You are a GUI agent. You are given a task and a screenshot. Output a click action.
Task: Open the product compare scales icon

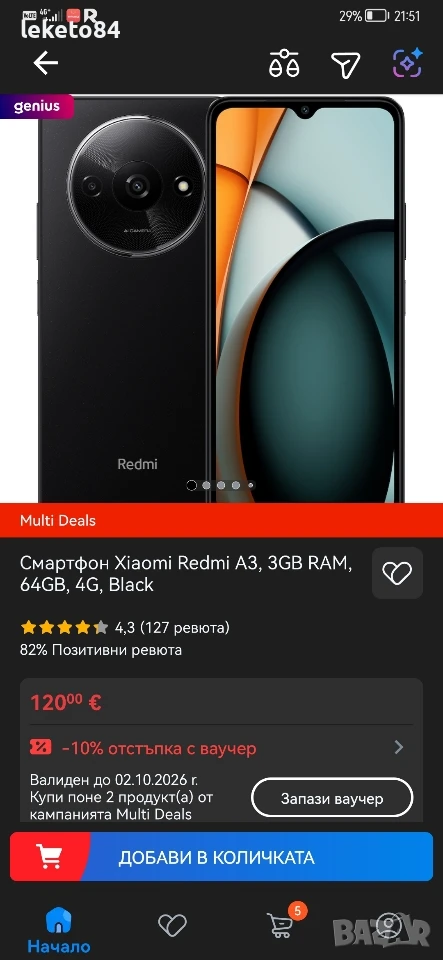tap(285, 64)
